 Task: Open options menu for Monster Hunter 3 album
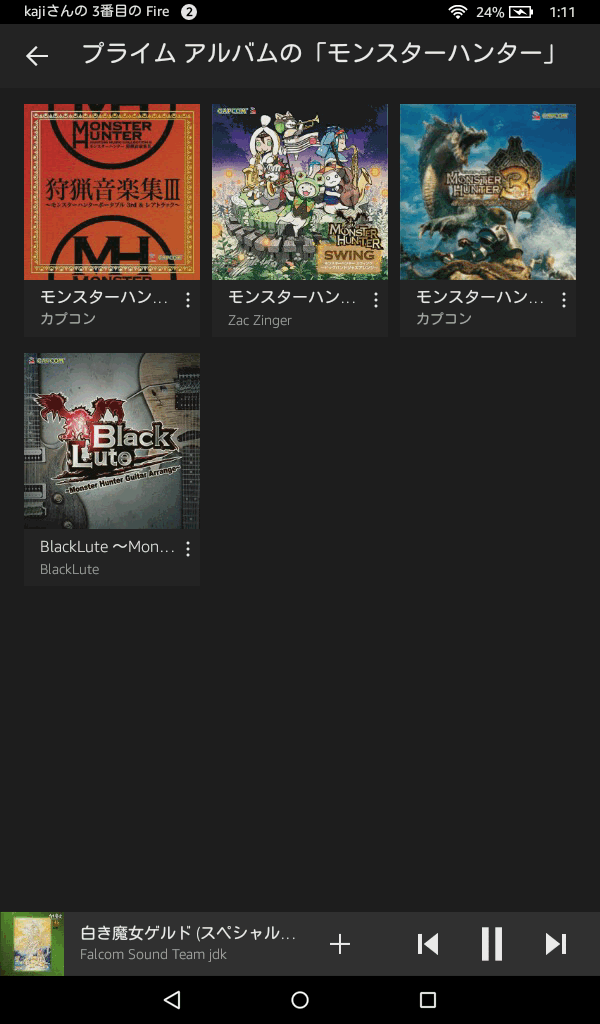563,300
